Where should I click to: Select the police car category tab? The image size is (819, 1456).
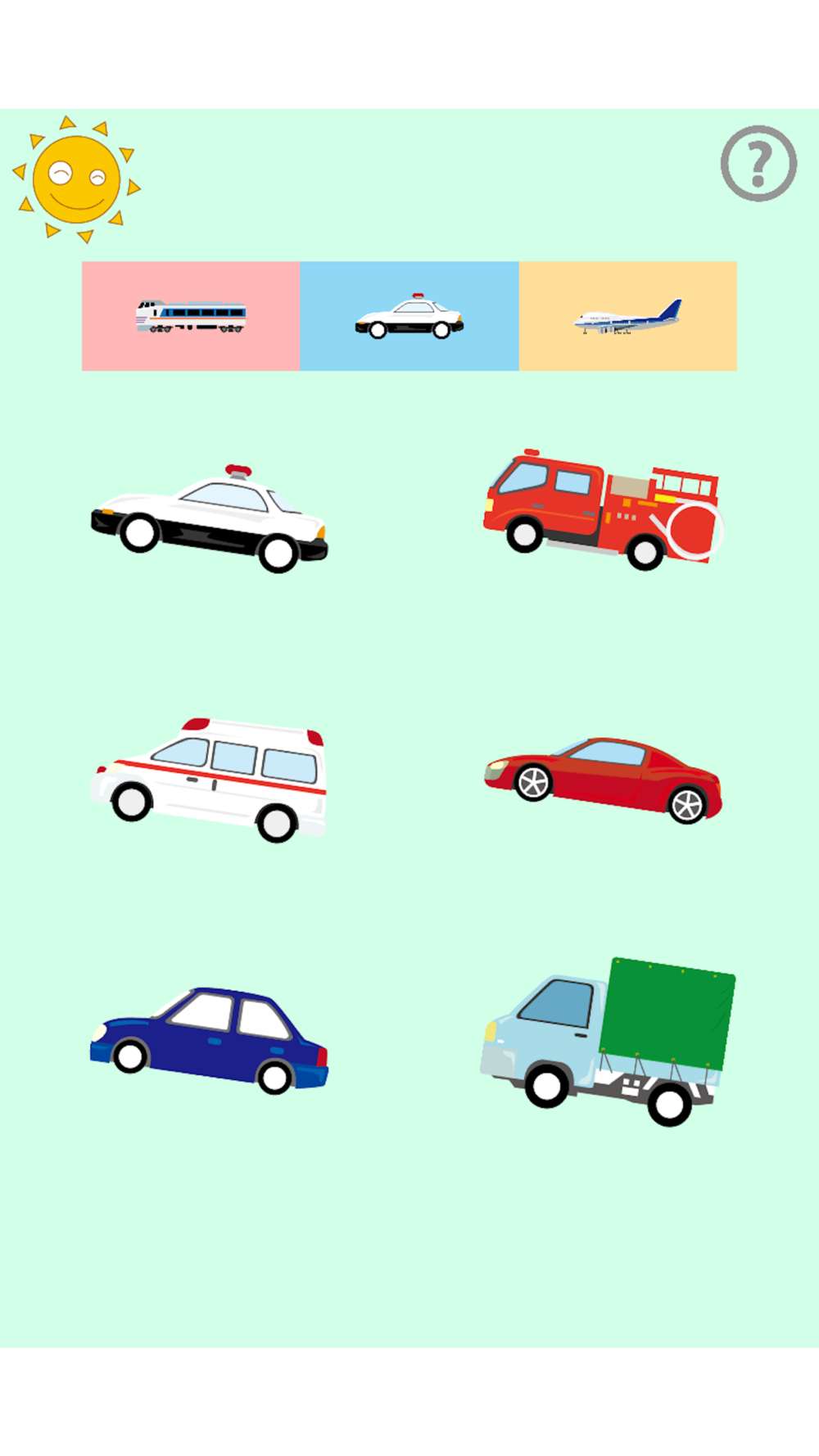pyautogui.click(x=409, y=316)
